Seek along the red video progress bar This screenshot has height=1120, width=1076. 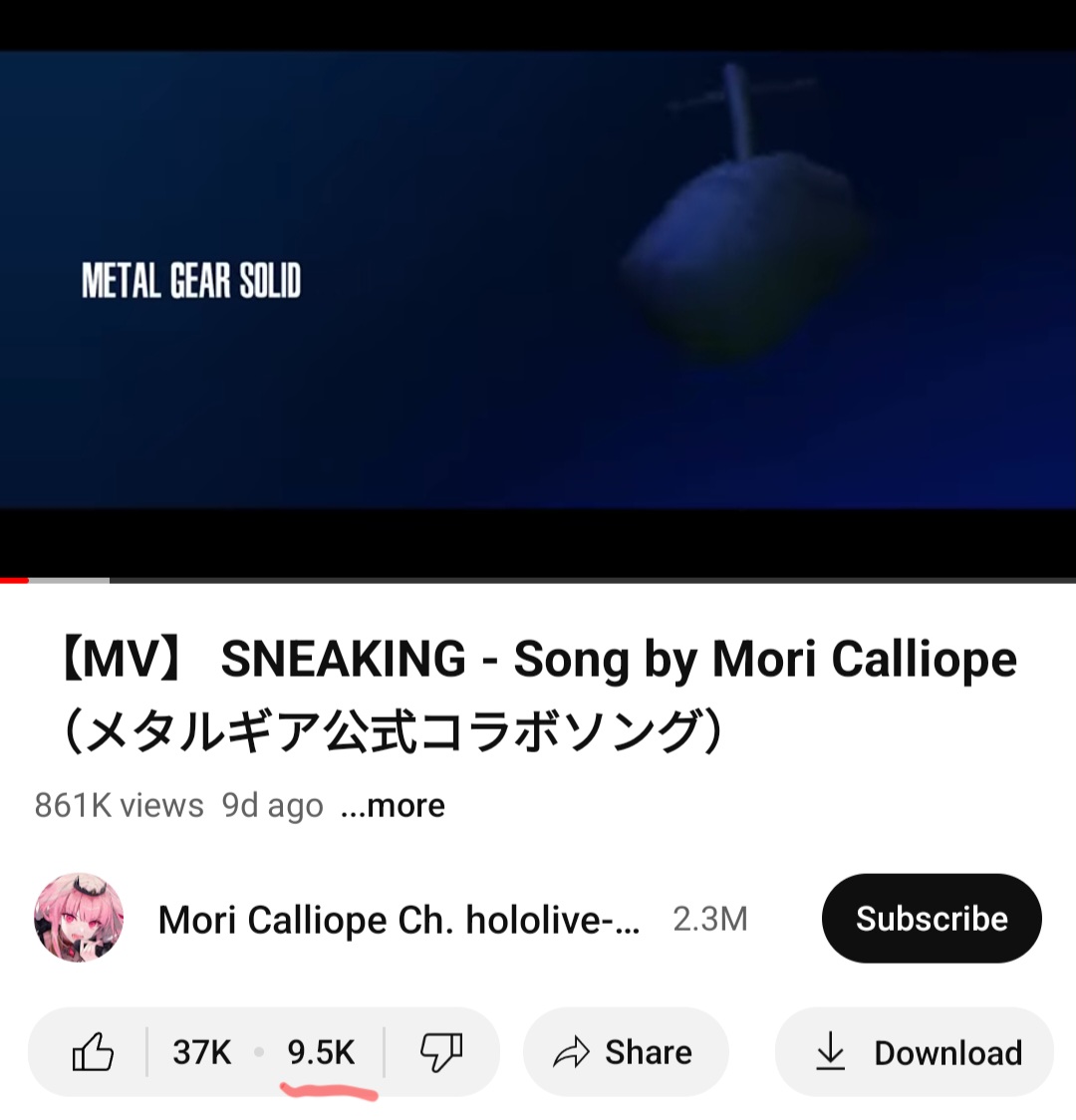(x=14, y=580)
